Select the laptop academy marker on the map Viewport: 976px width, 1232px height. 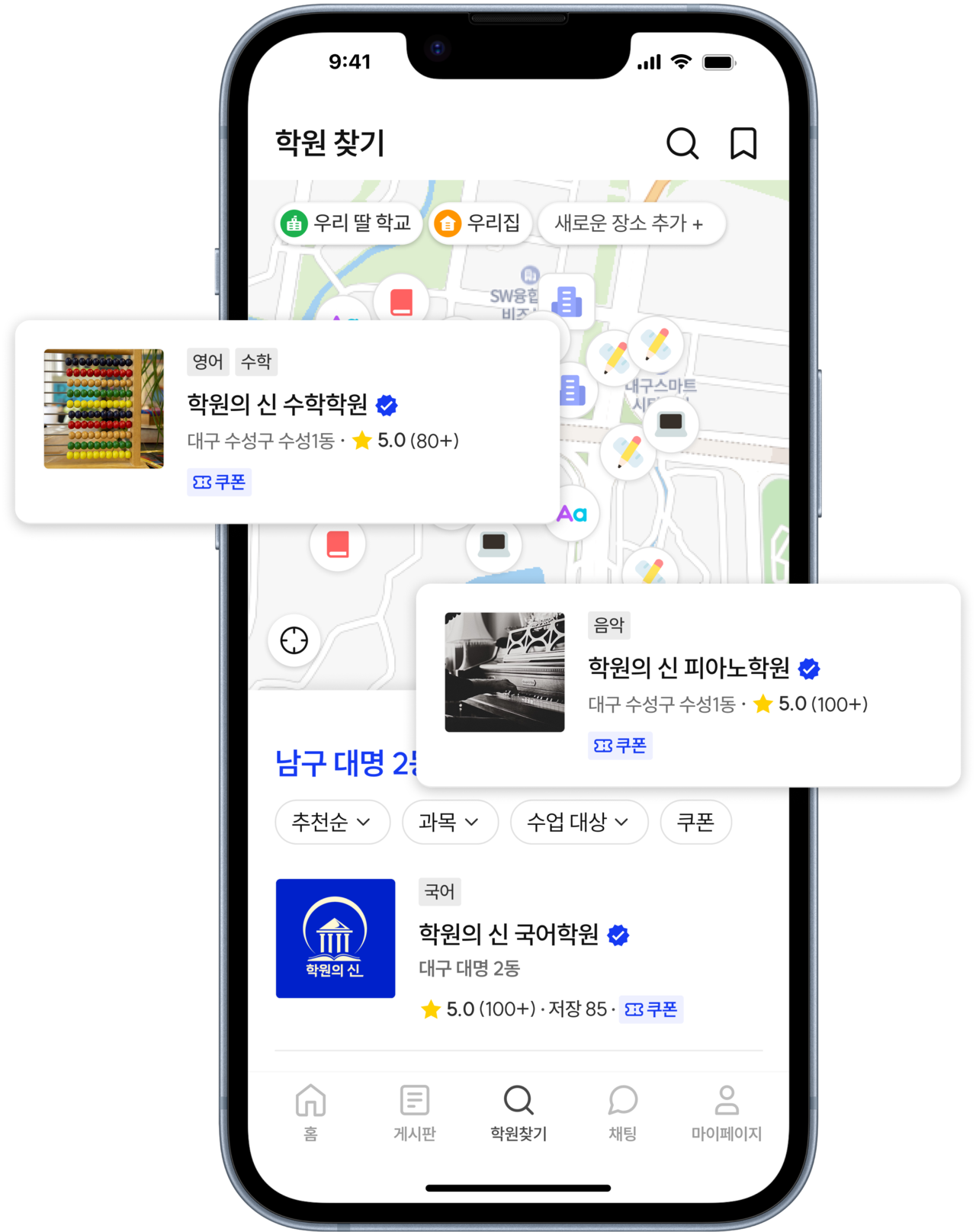671,425
